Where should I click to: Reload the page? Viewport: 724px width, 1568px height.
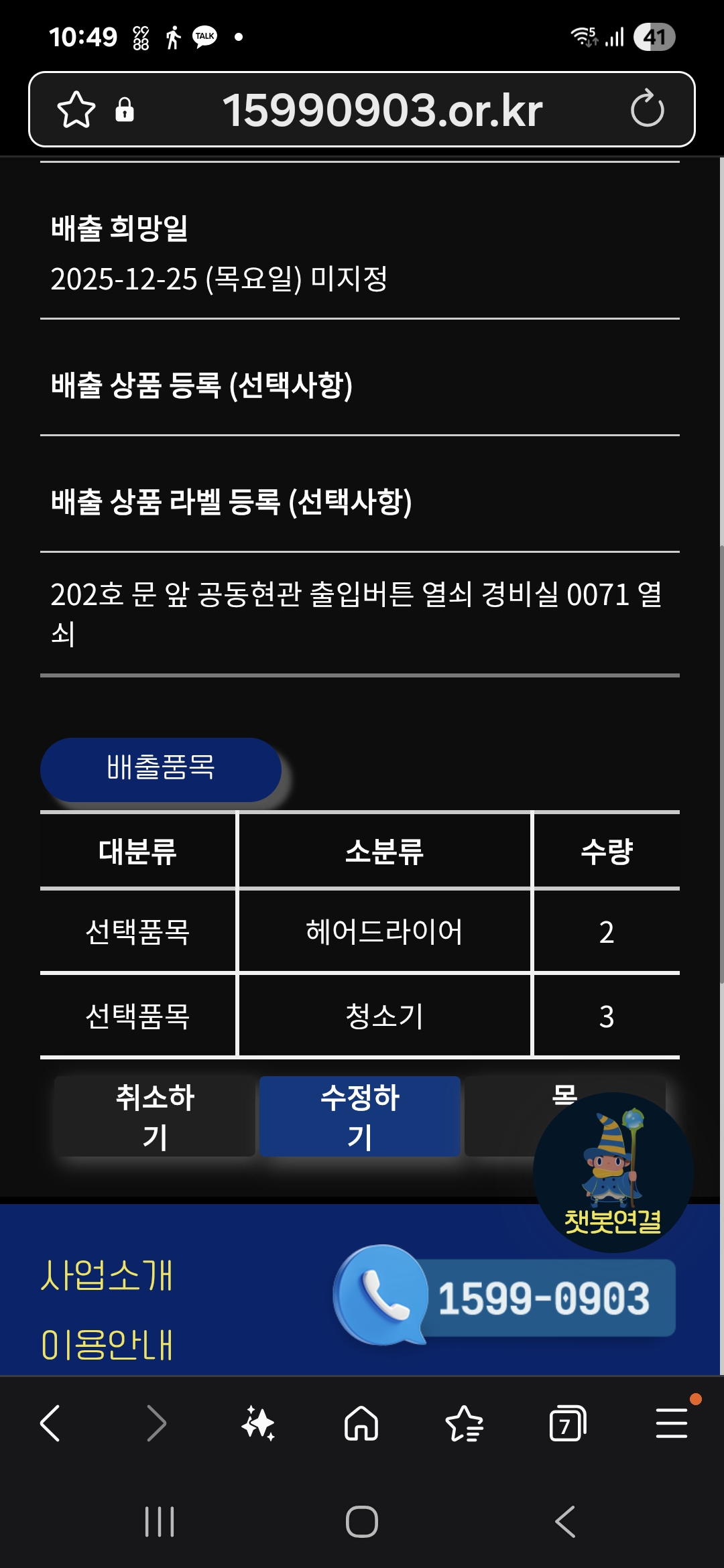[x=647, y=109]
